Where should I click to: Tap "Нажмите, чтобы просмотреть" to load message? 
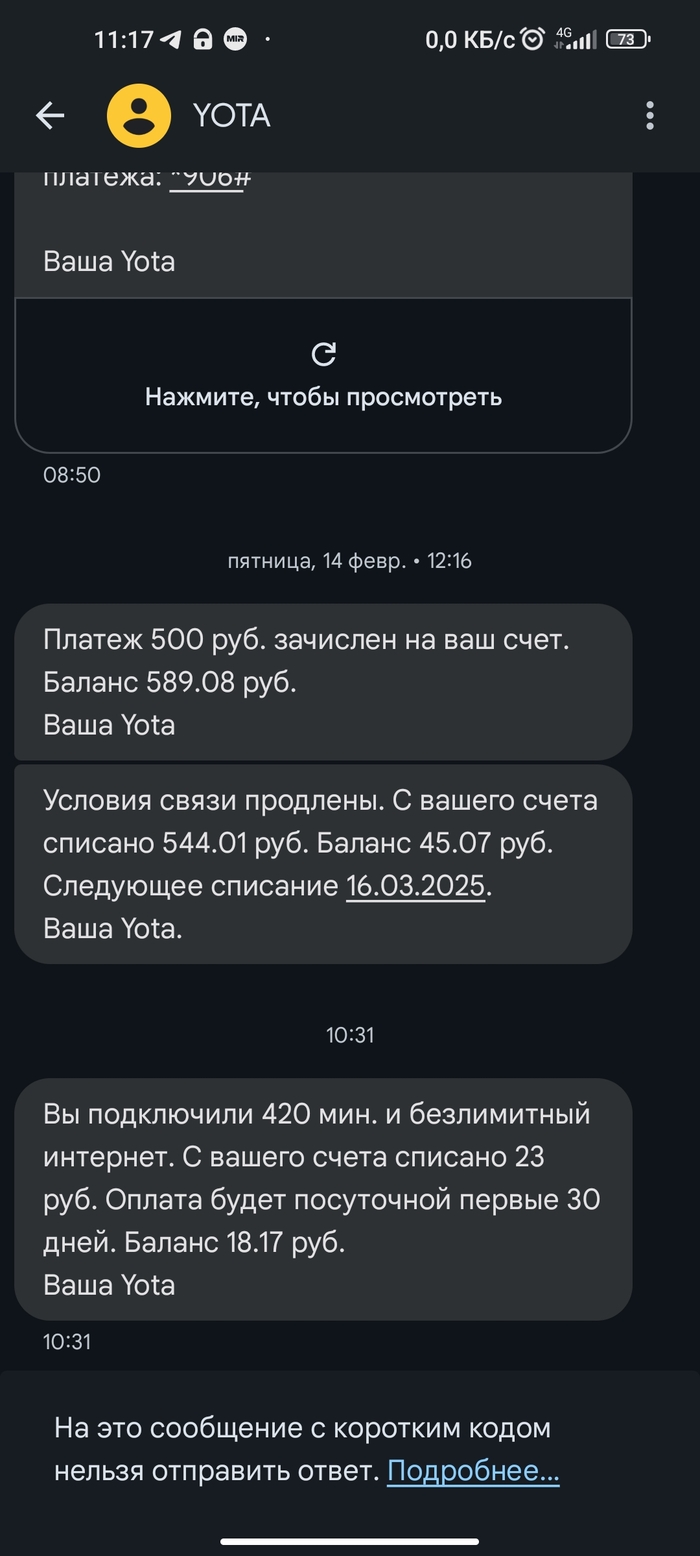pyautogui.click(x=323, y=376)
